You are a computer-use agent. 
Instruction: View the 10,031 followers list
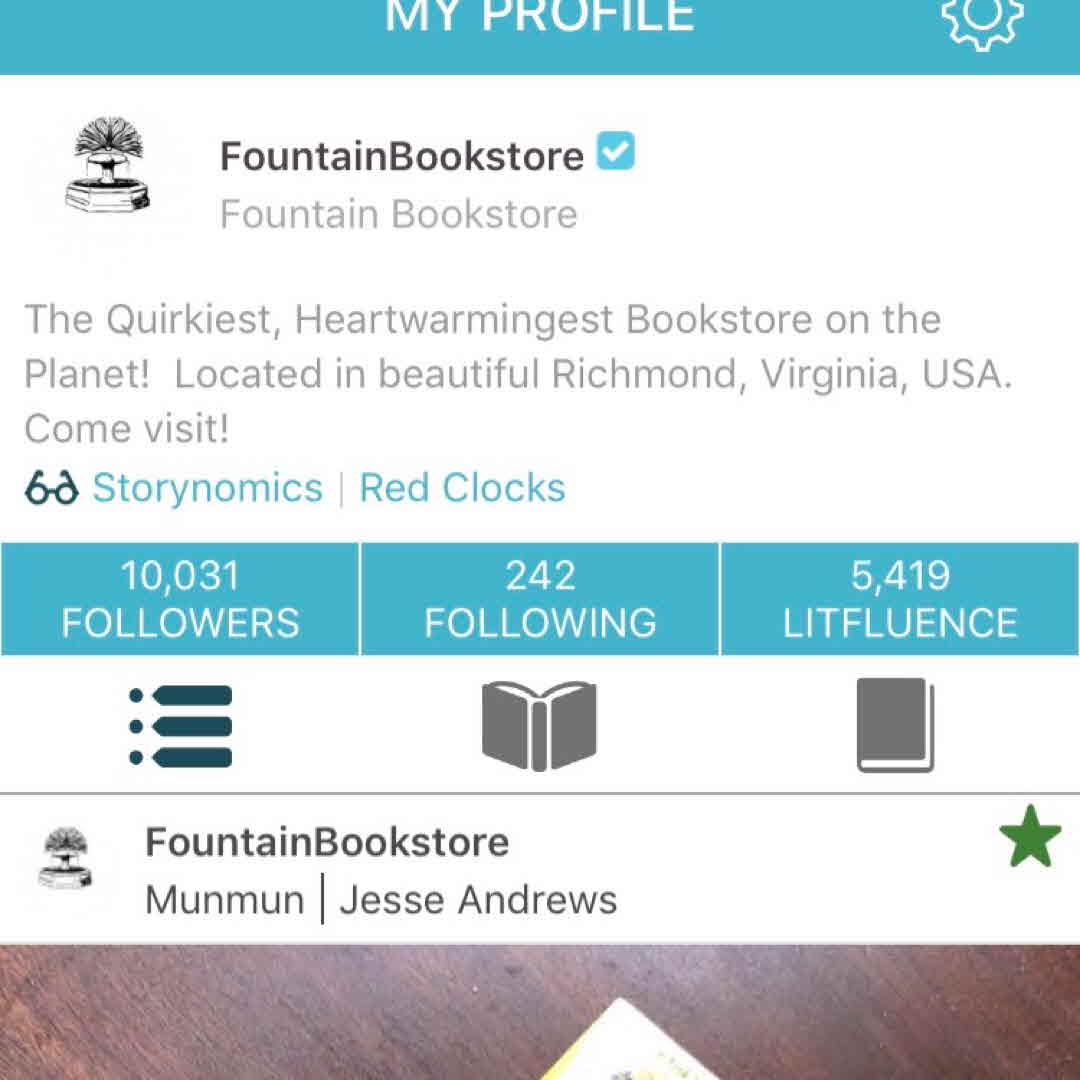[180, 599]
